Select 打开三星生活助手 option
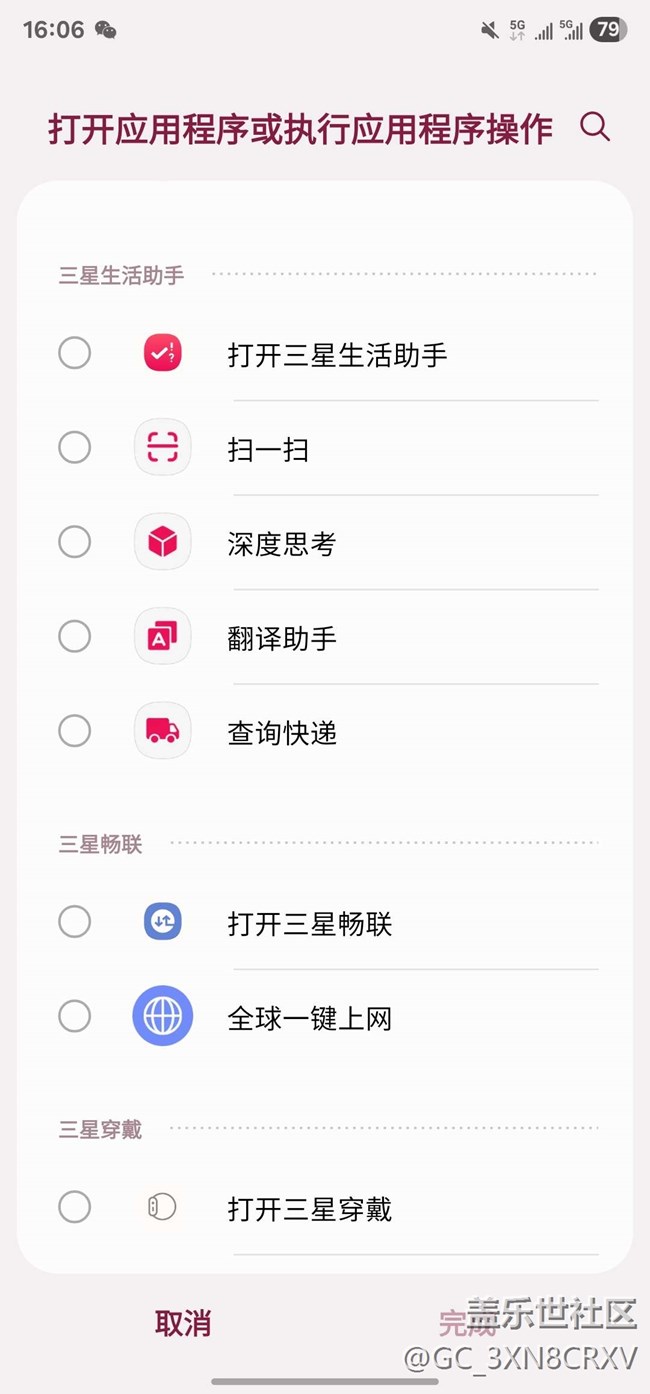Image resolution: width=650 pixels, height=1394 pixels. (325, 354)
